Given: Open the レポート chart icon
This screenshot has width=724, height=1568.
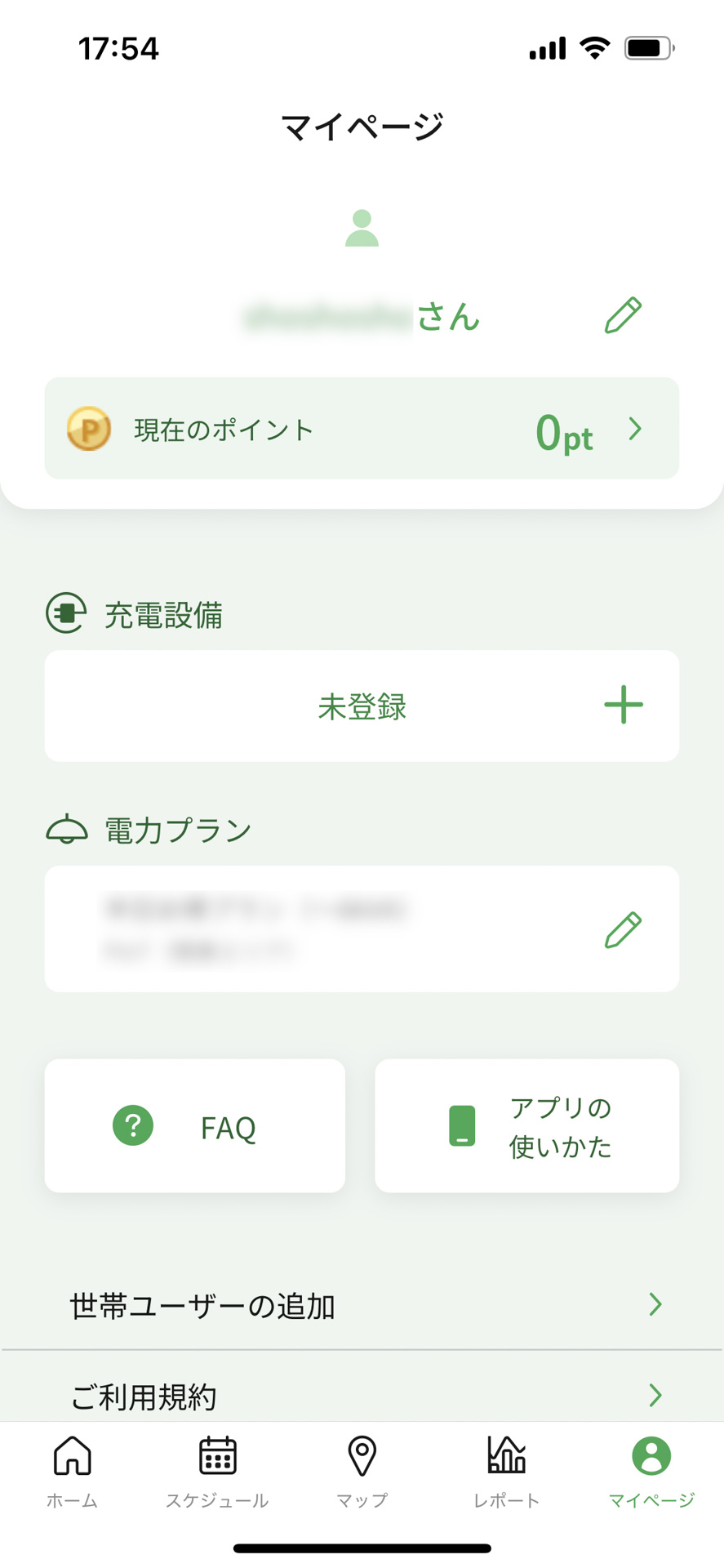Looking at the screenshot, I should point(505,1455).
